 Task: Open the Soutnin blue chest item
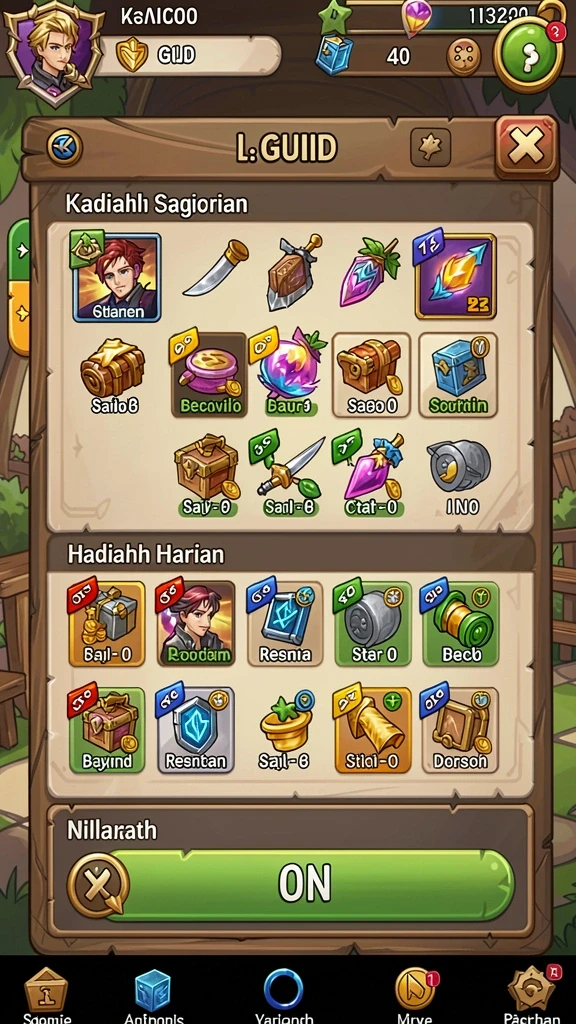tap(457, 376)
